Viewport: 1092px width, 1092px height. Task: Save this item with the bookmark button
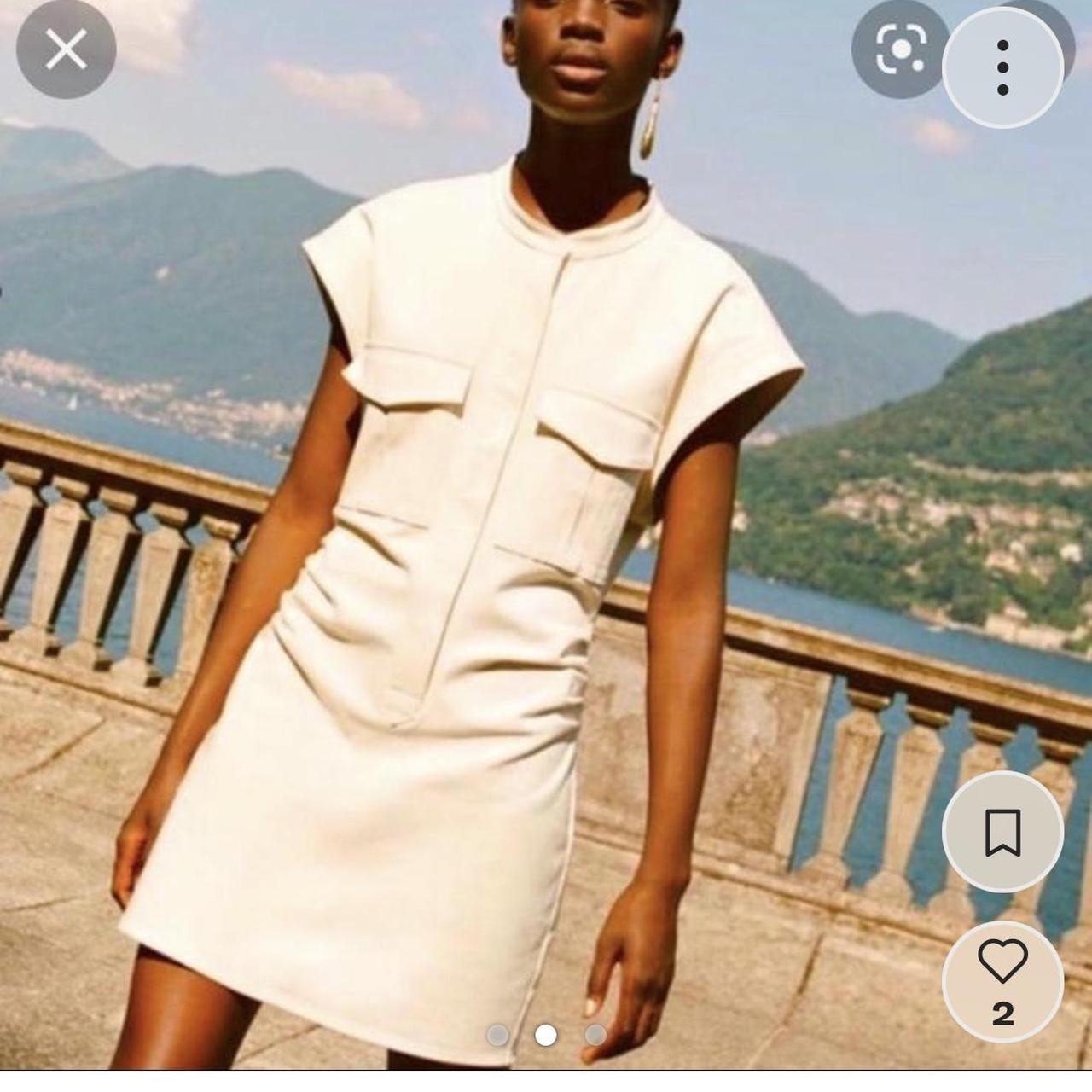pyautogui.click(x=1003, y=832)
